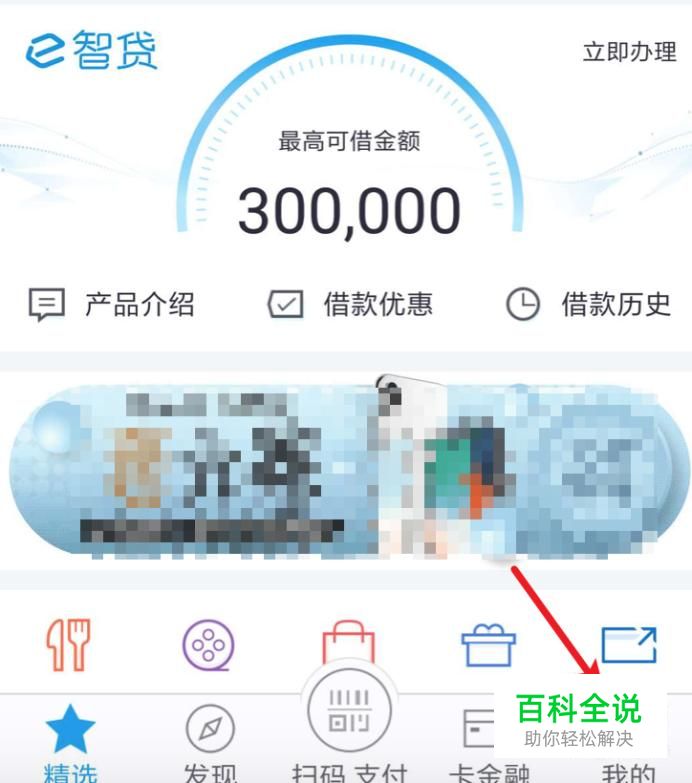
Task: Open the blue share-arrow box icon
Action: [629, 645]
